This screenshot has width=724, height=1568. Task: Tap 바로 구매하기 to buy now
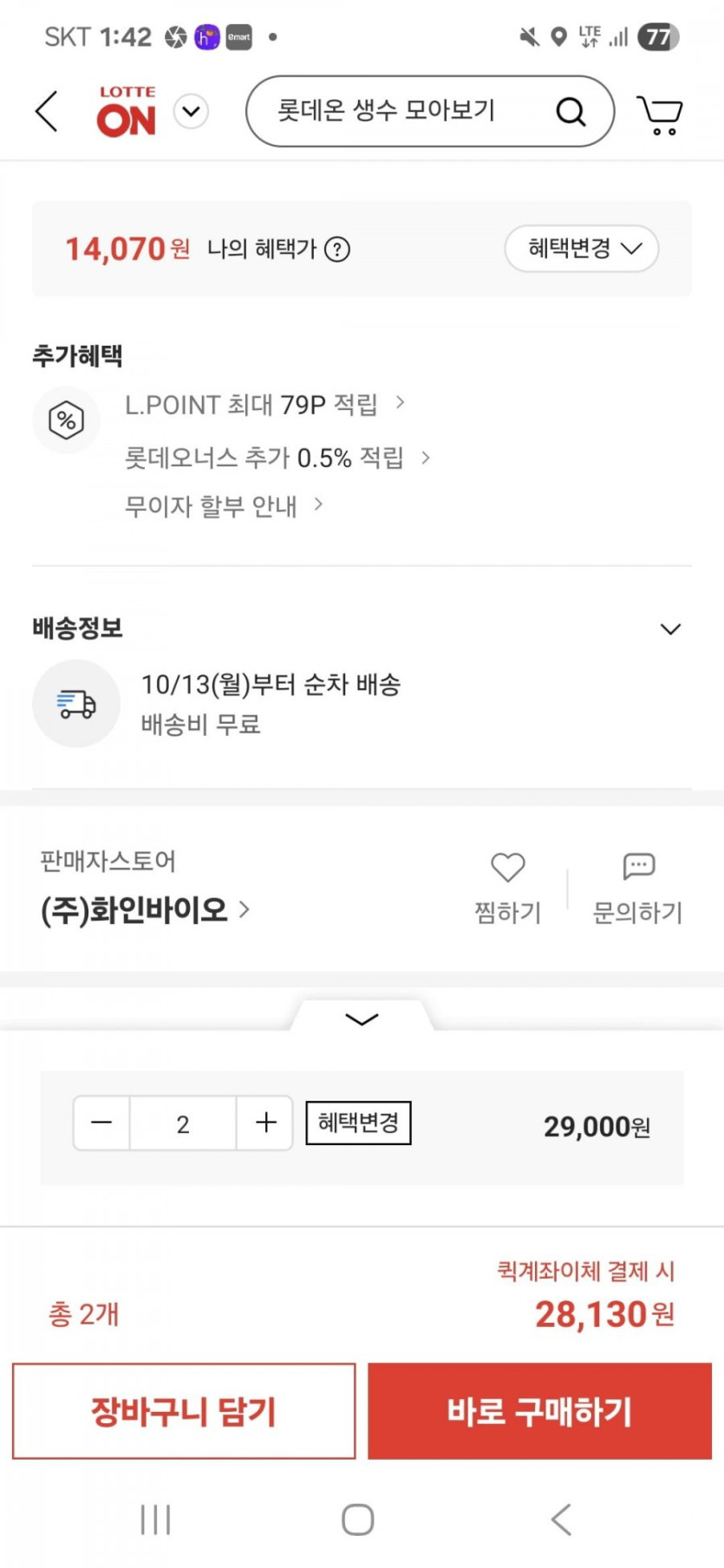tap(539, 1411)
